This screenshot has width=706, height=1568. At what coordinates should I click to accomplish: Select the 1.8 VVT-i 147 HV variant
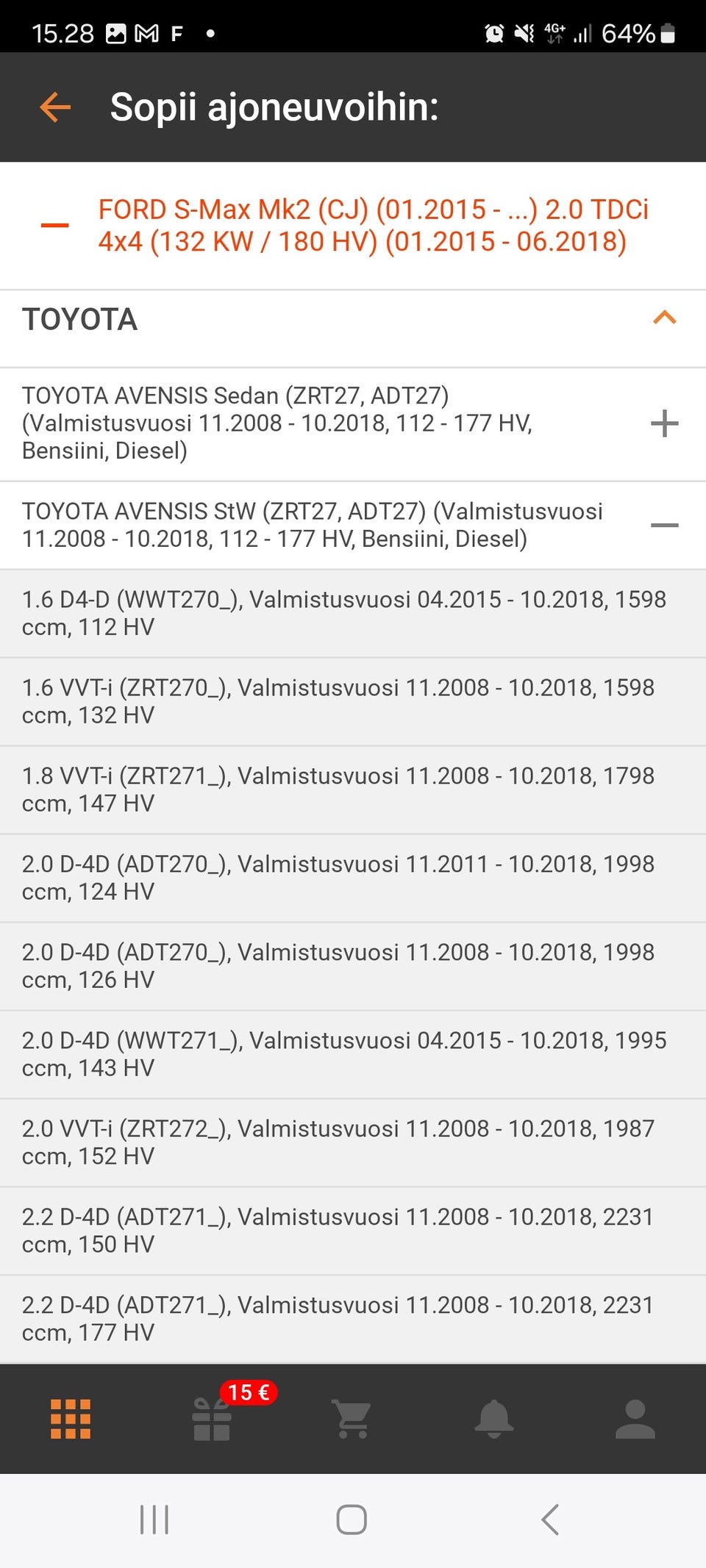coord(338,790)
